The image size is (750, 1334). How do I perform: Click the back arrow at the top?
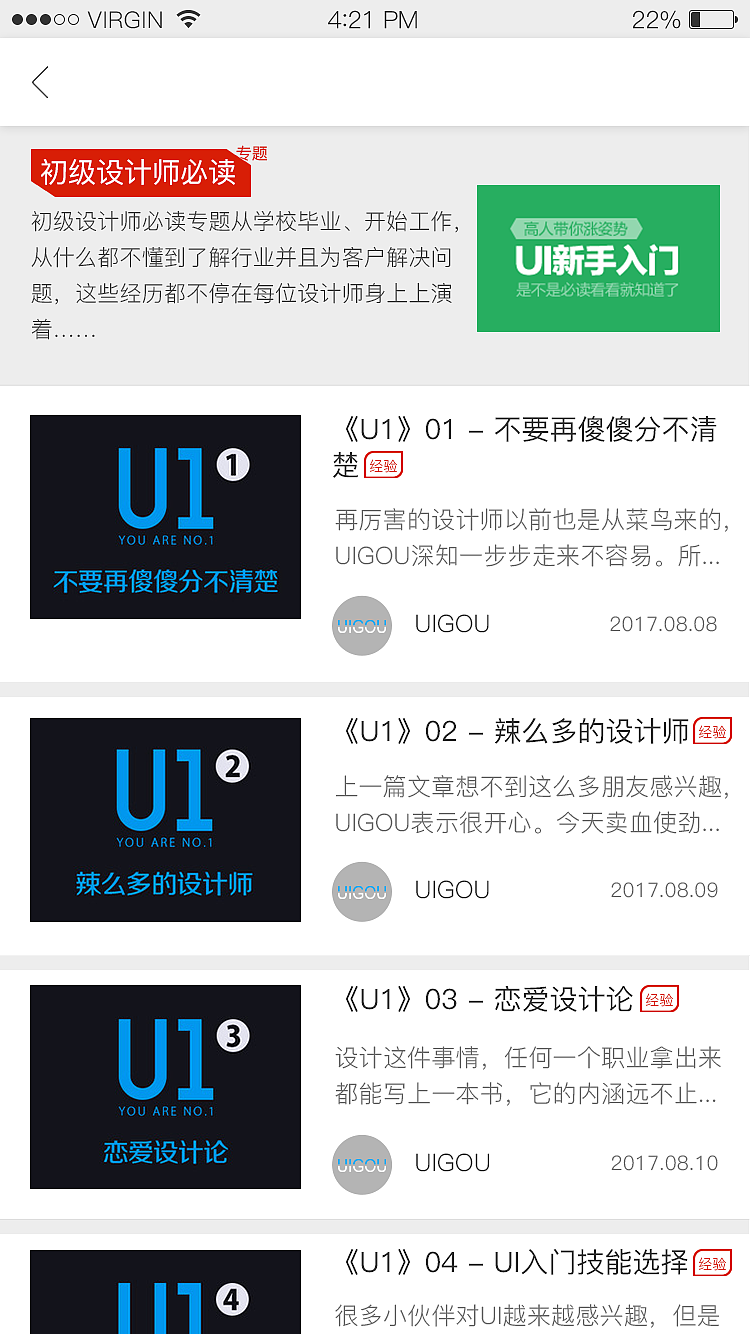pos(40,82)
